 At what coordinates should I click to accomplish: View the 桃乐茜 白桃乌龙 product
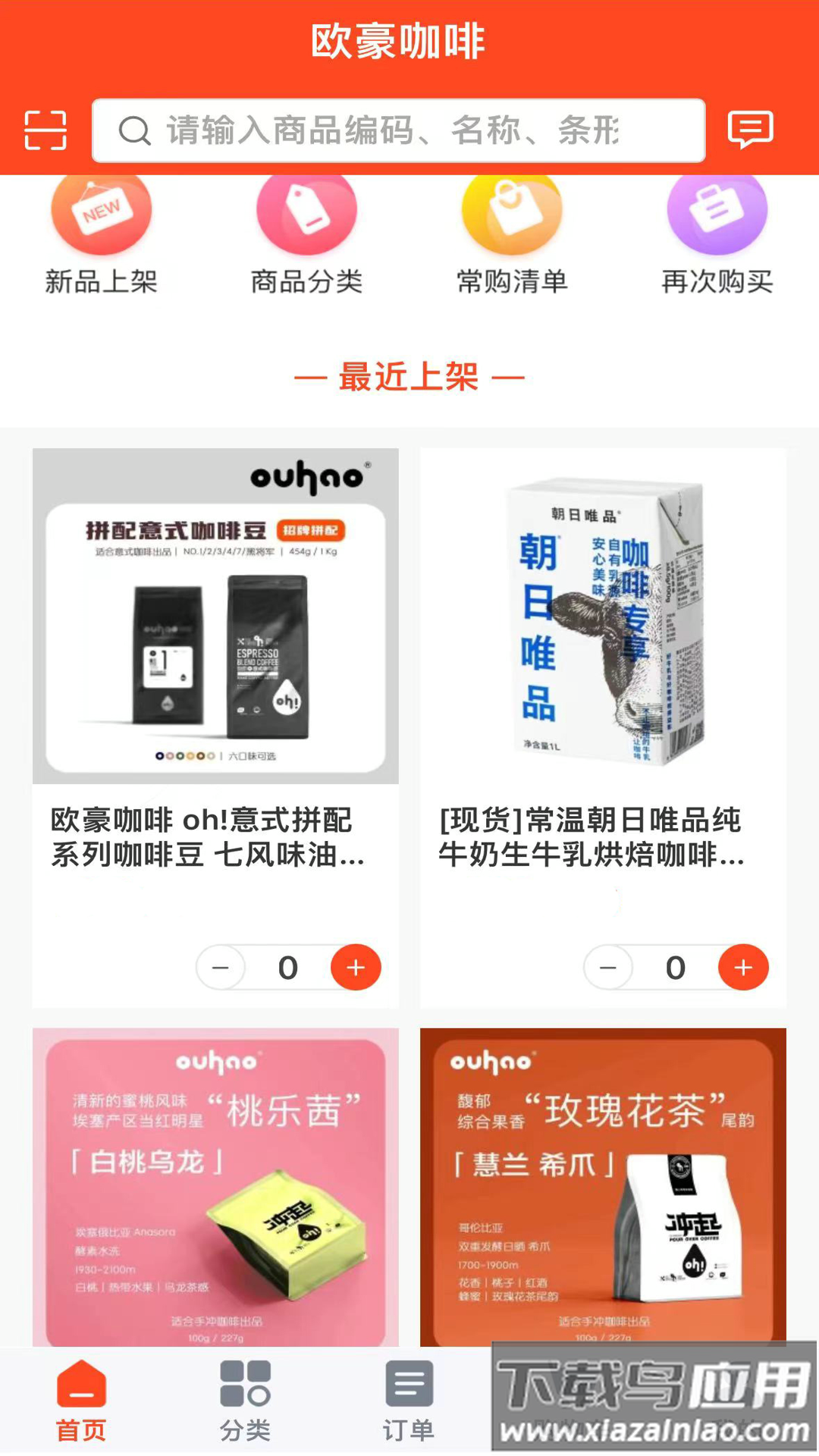click(x=215, y=1188)
